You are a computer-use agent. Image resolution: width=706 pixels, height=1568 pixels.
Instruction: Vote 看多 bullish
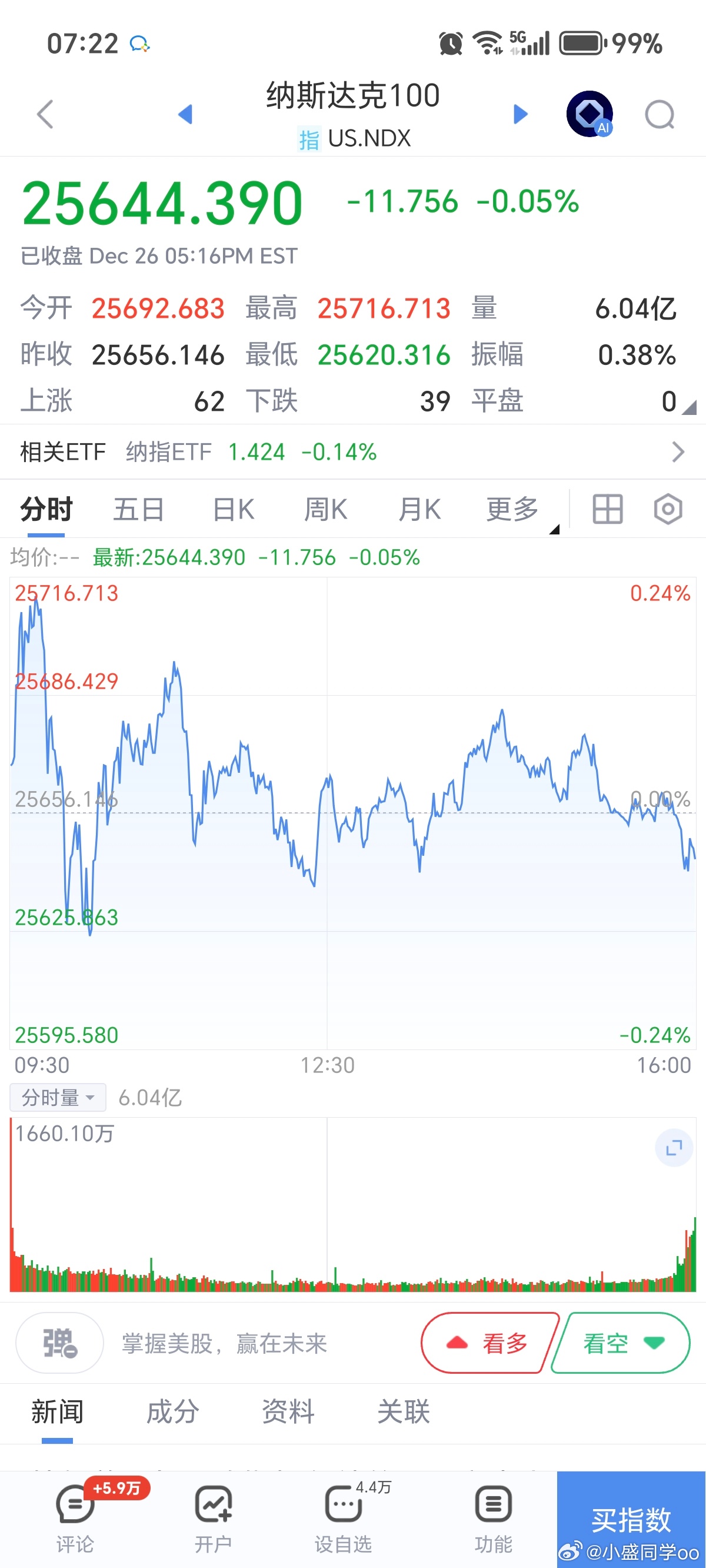coord(489,1343)
